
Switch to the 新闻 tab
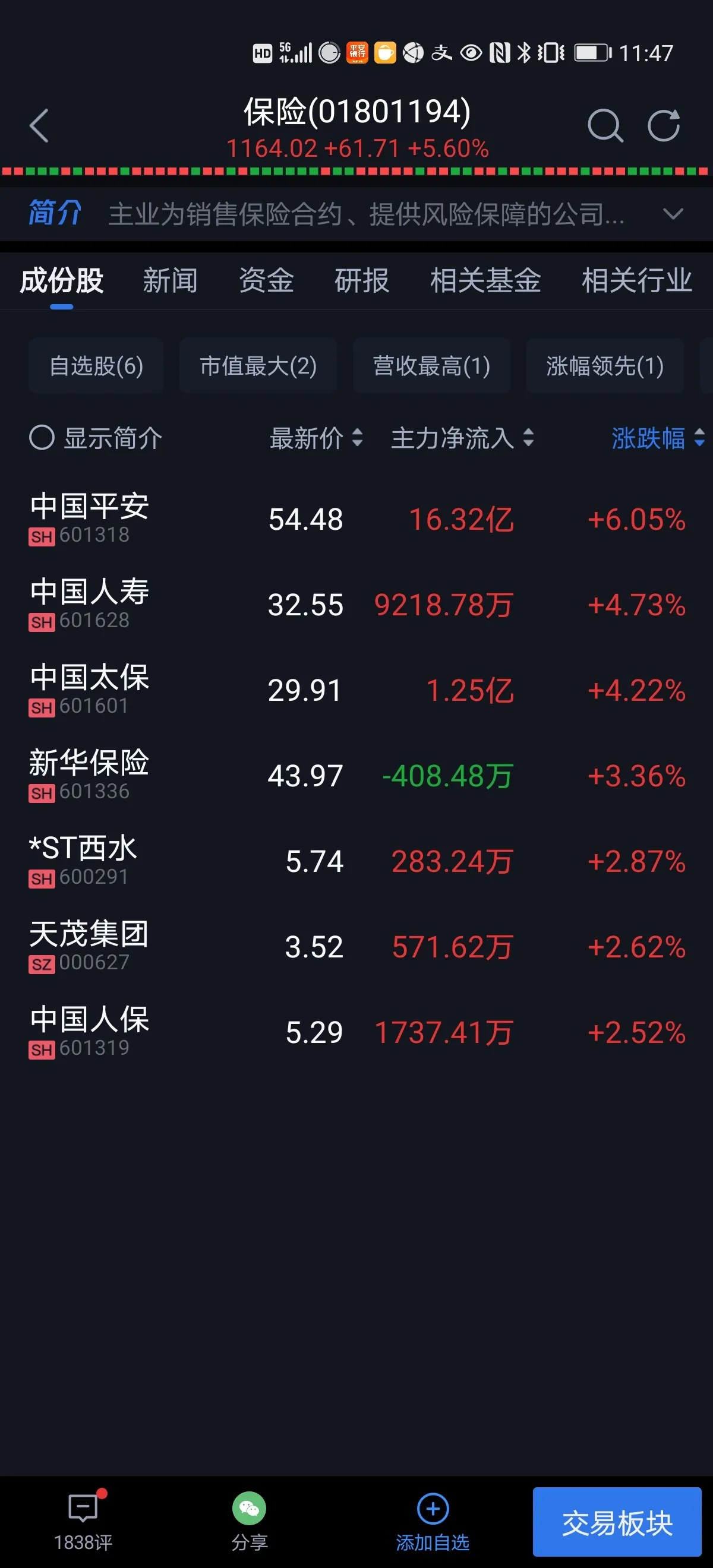coord(170,280)
